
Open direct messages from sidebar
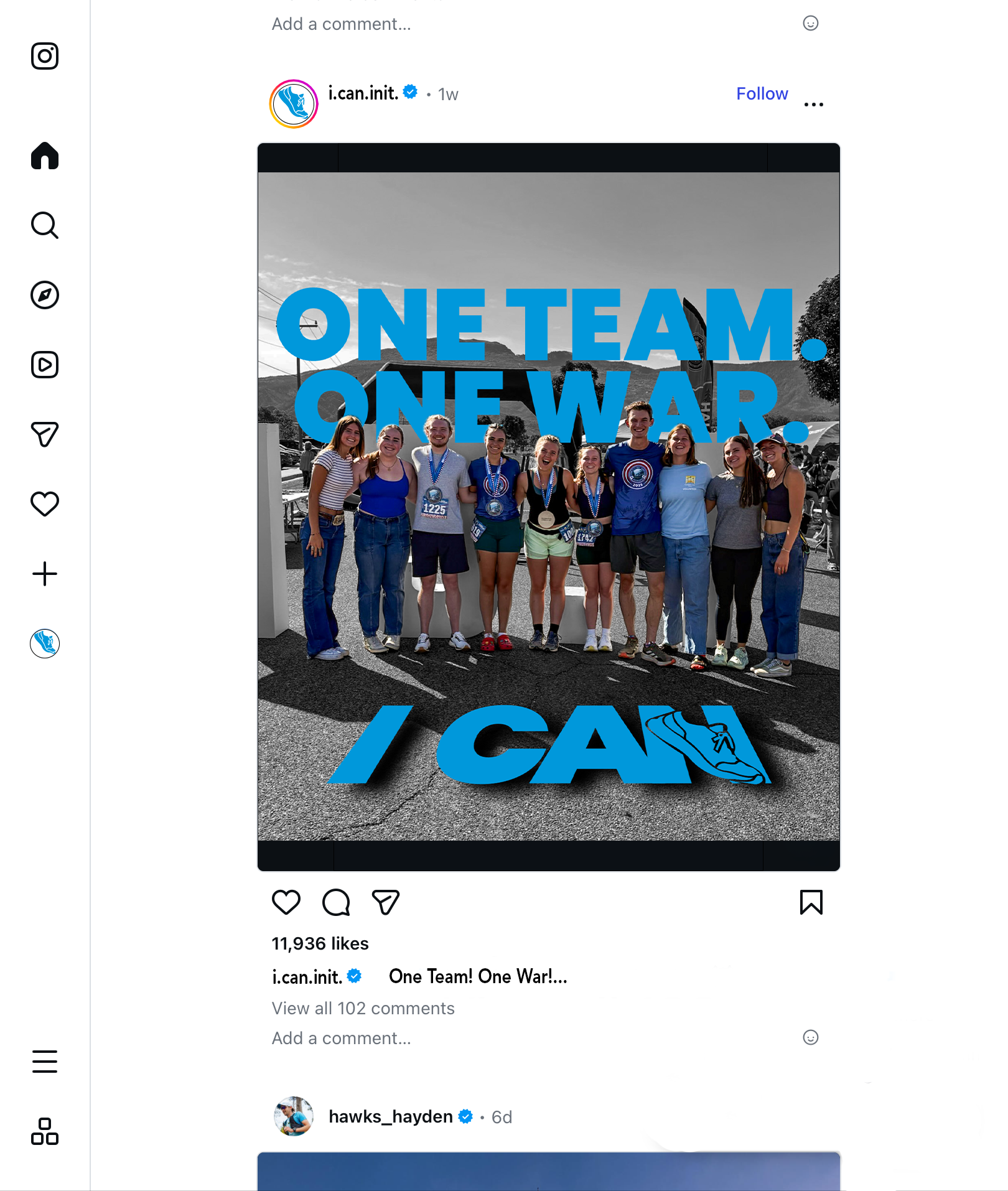45,434
